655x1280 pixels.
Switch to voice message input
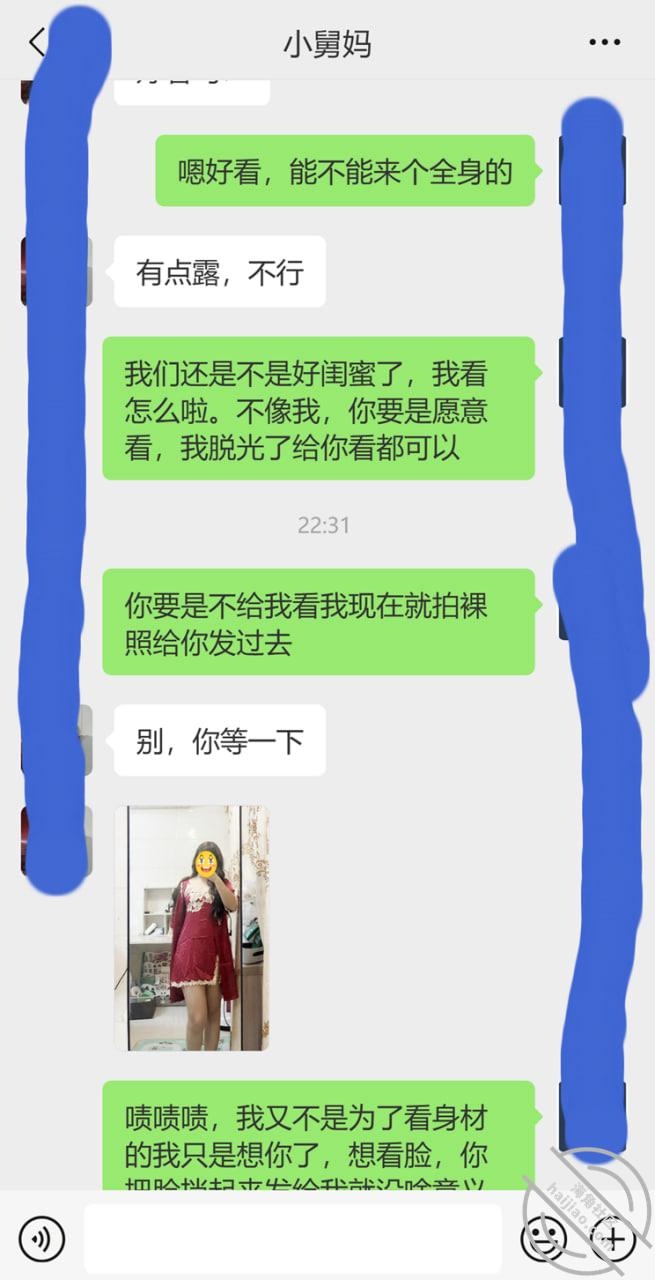click(x=41, y=1240)
